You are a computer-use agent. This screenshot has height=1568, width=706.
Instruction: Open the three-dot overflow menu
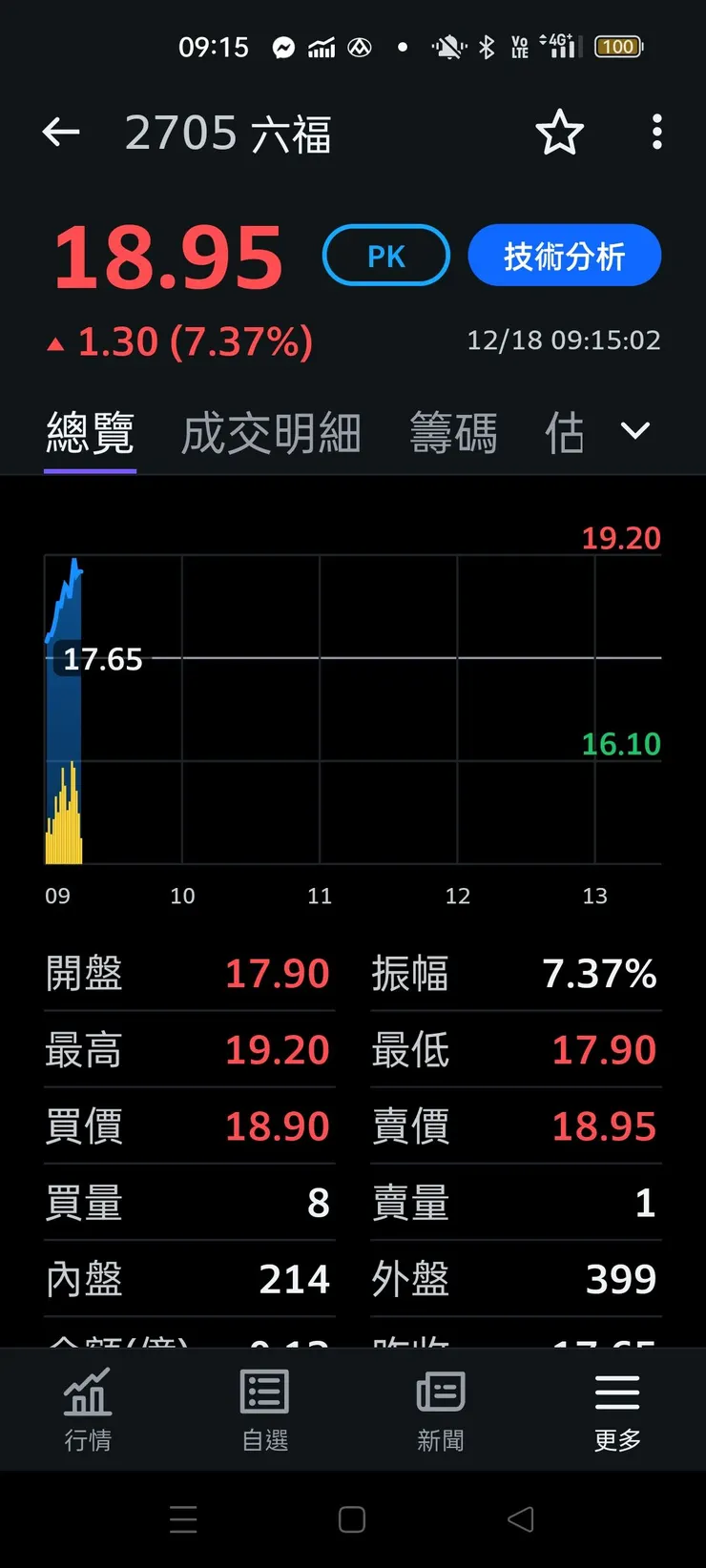tap(656, 134)
